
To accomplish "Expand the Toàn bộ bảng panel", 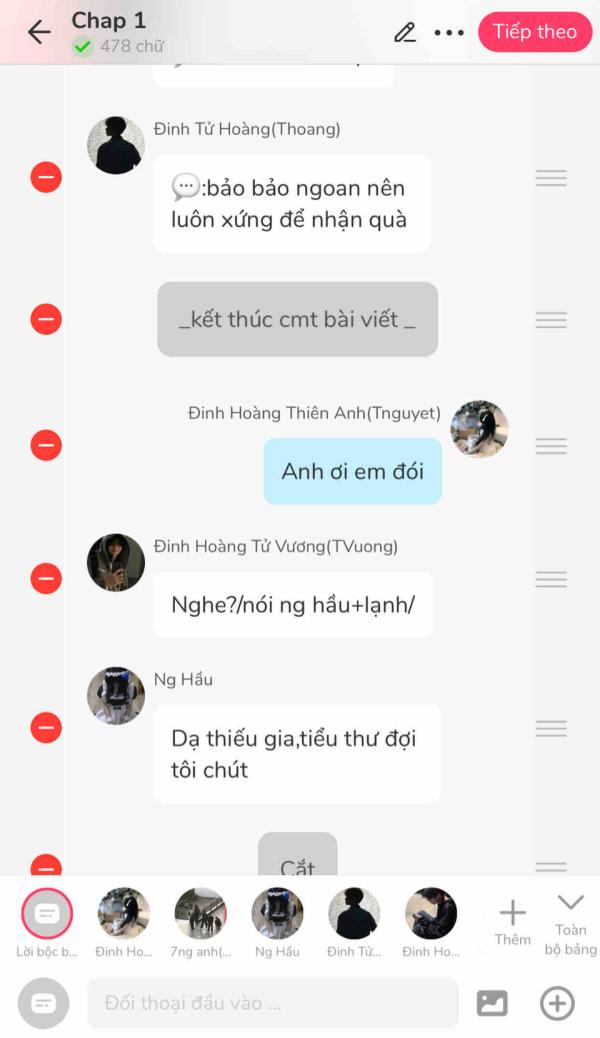I will tap(571, 922).
